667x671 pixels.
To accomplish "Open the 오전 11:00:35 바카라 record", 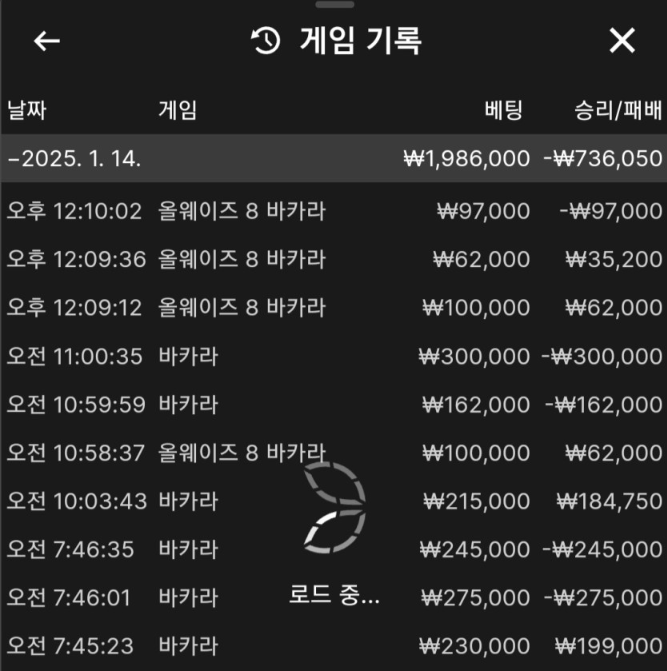I will 333,356.
